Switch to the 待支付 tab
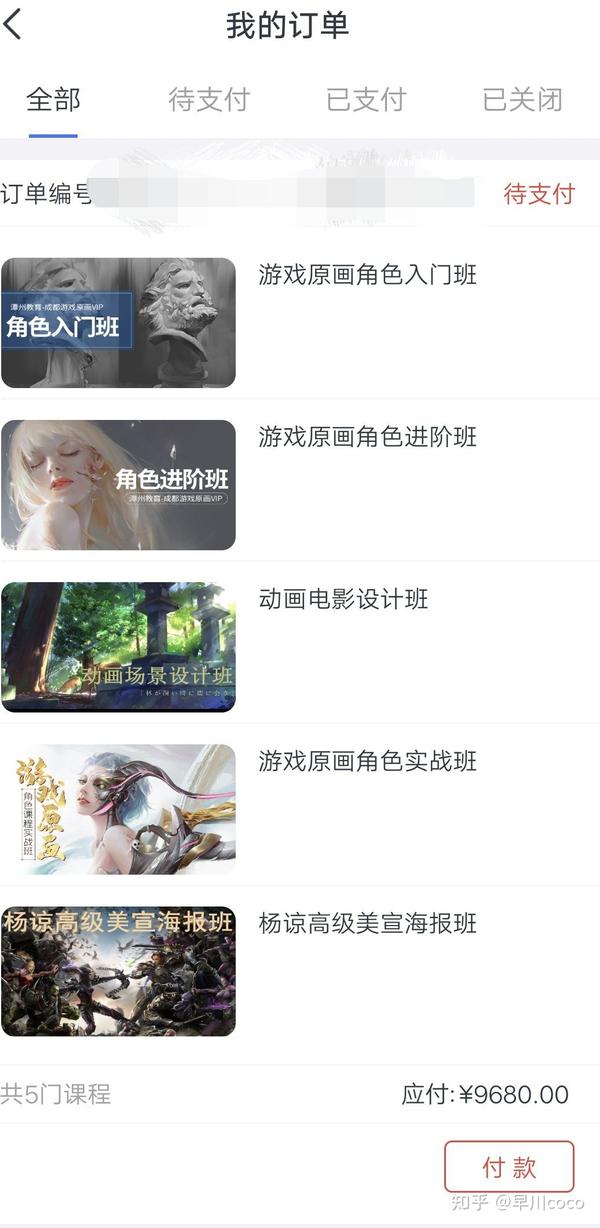600x1228 pixels. click(x=208, y=100)
